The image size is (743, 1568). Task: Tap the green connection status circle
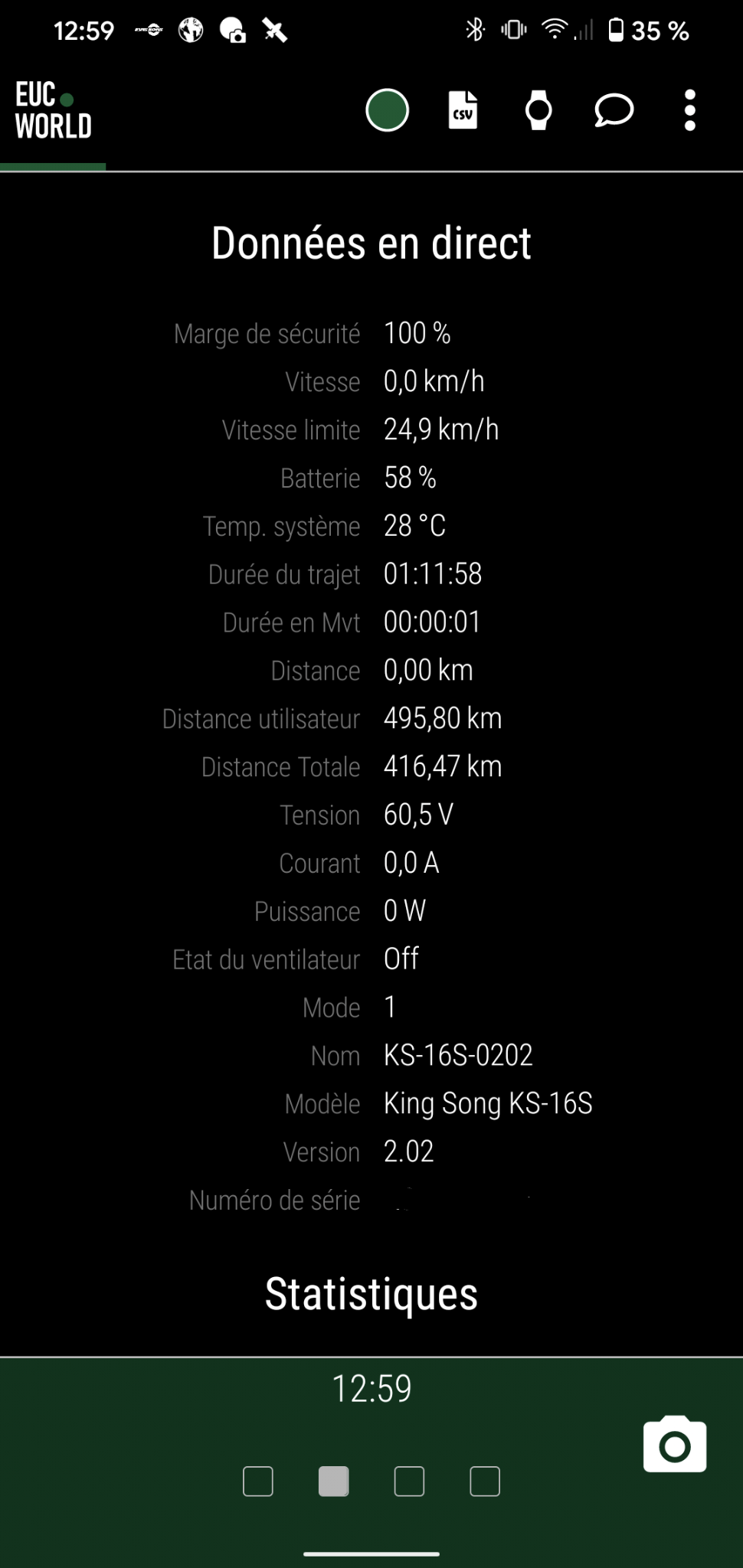tap(388, 110)
